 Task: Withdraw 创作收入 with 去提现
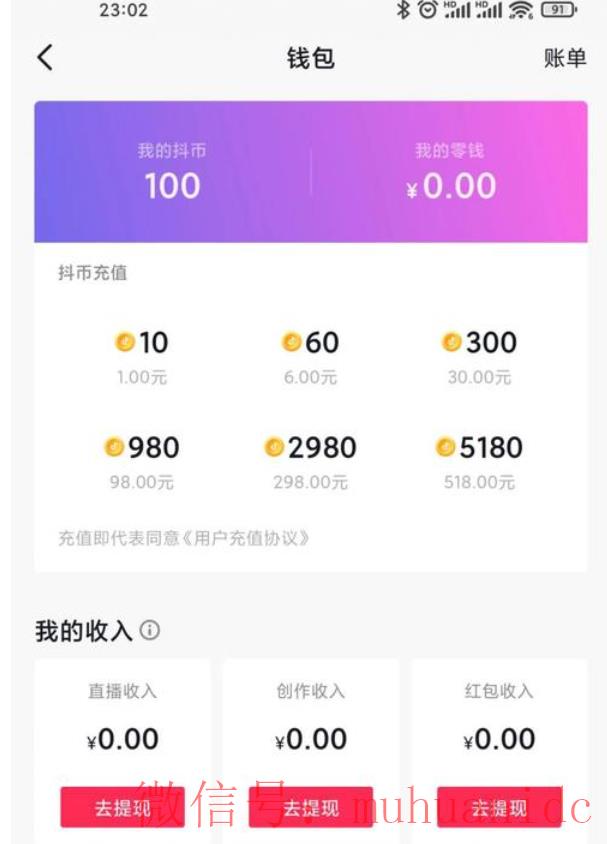(310, 808)
